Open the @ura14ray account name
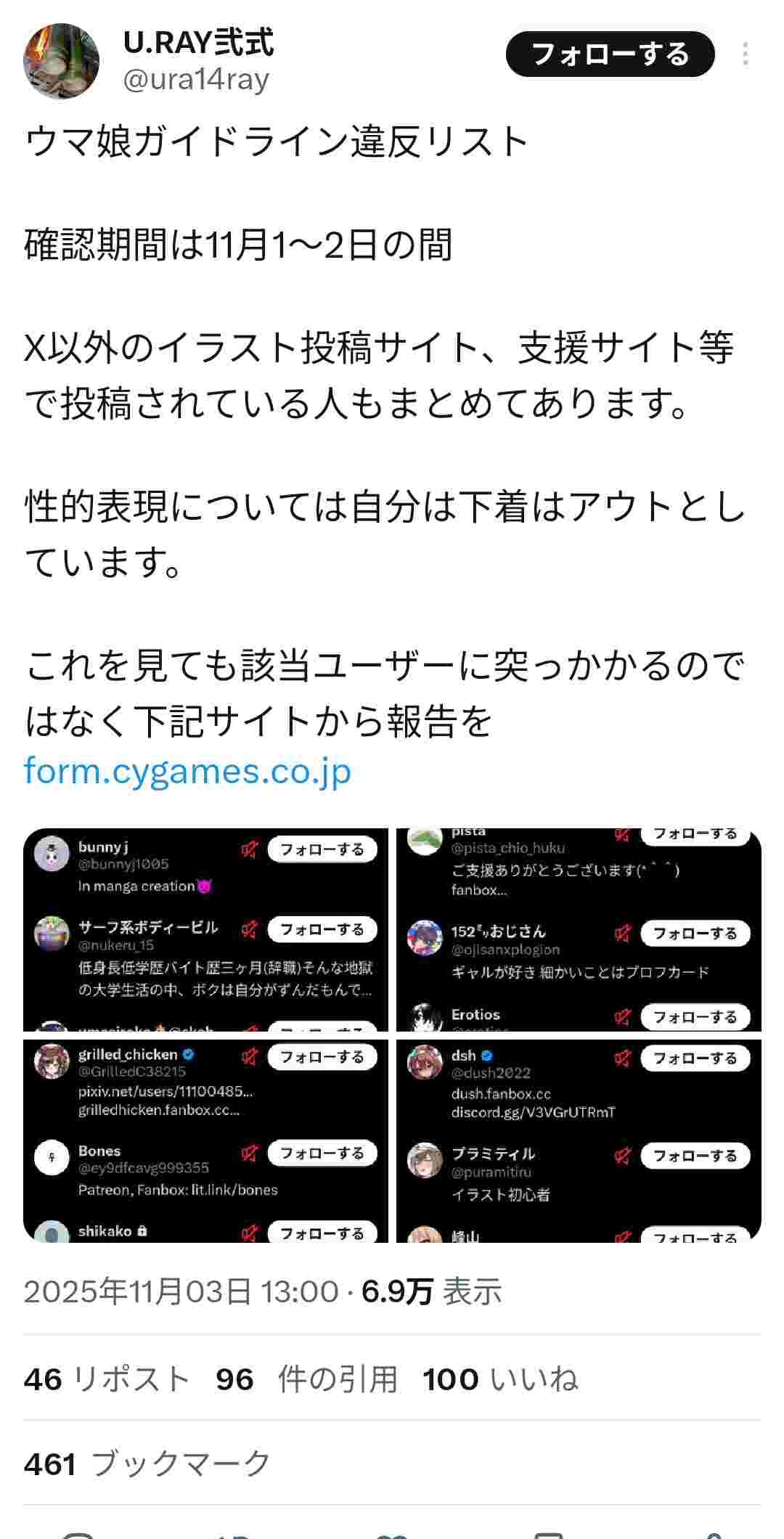The width and height of the screenshot is (784, 1539). [x=196, y=79]
